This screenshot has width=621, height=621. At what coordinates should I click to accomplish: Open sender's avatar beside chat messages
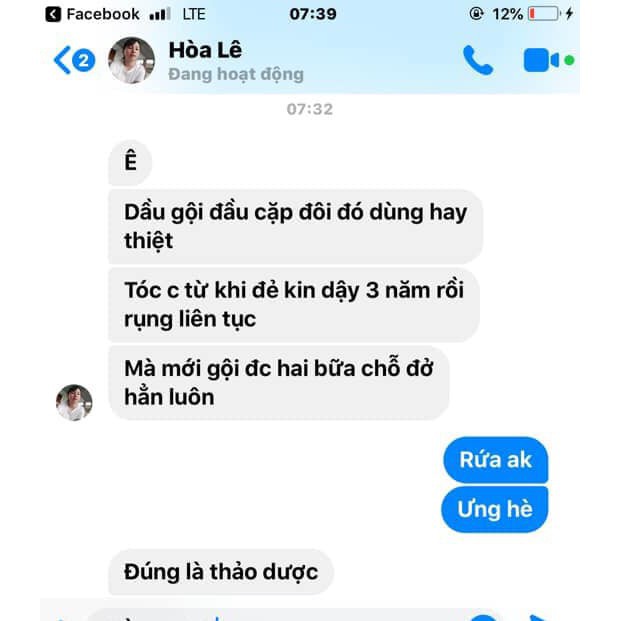(x=74, y=402)
